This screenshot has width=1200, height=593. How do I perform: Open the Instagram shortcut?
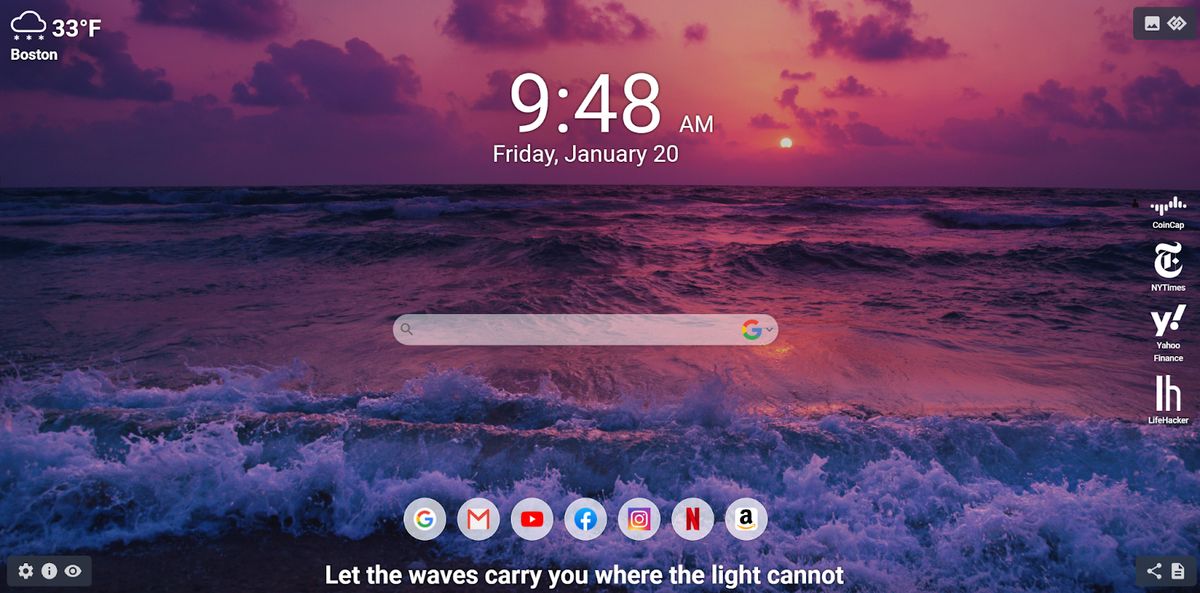[639, 519]
